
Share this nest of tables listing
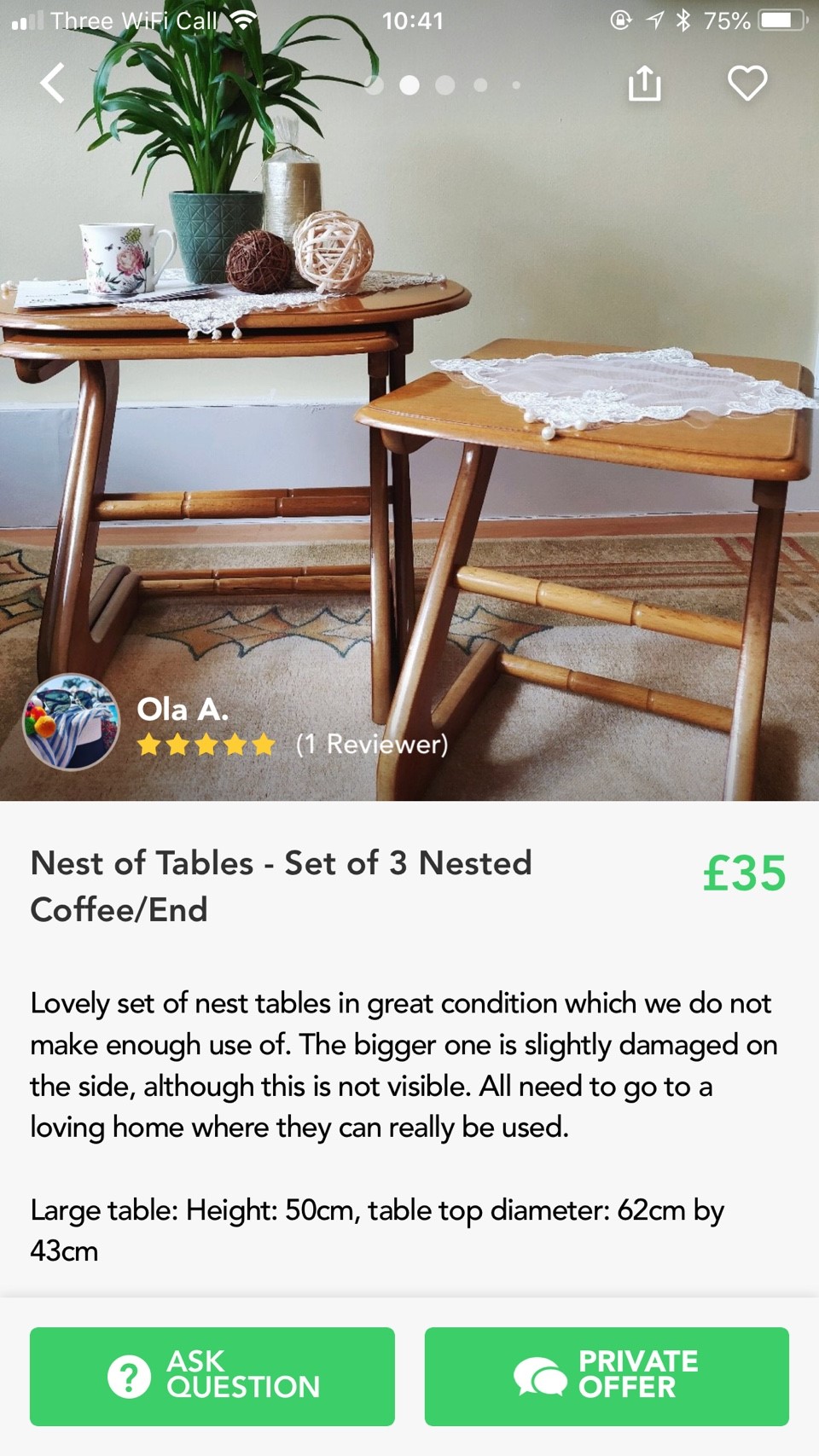[644, 84]
